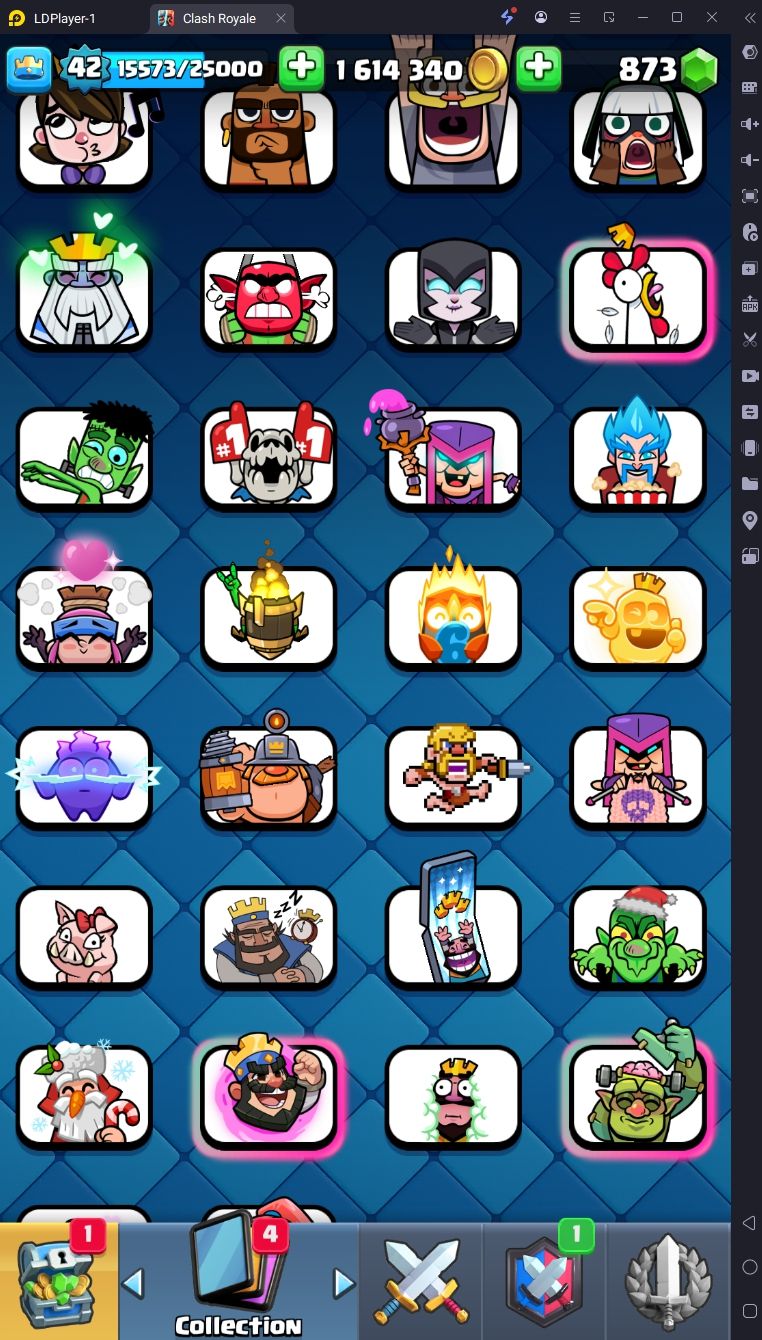Select the zombie goblin lifting brain emote
Screen dimensions: 762x1340
pos(638,1097)
